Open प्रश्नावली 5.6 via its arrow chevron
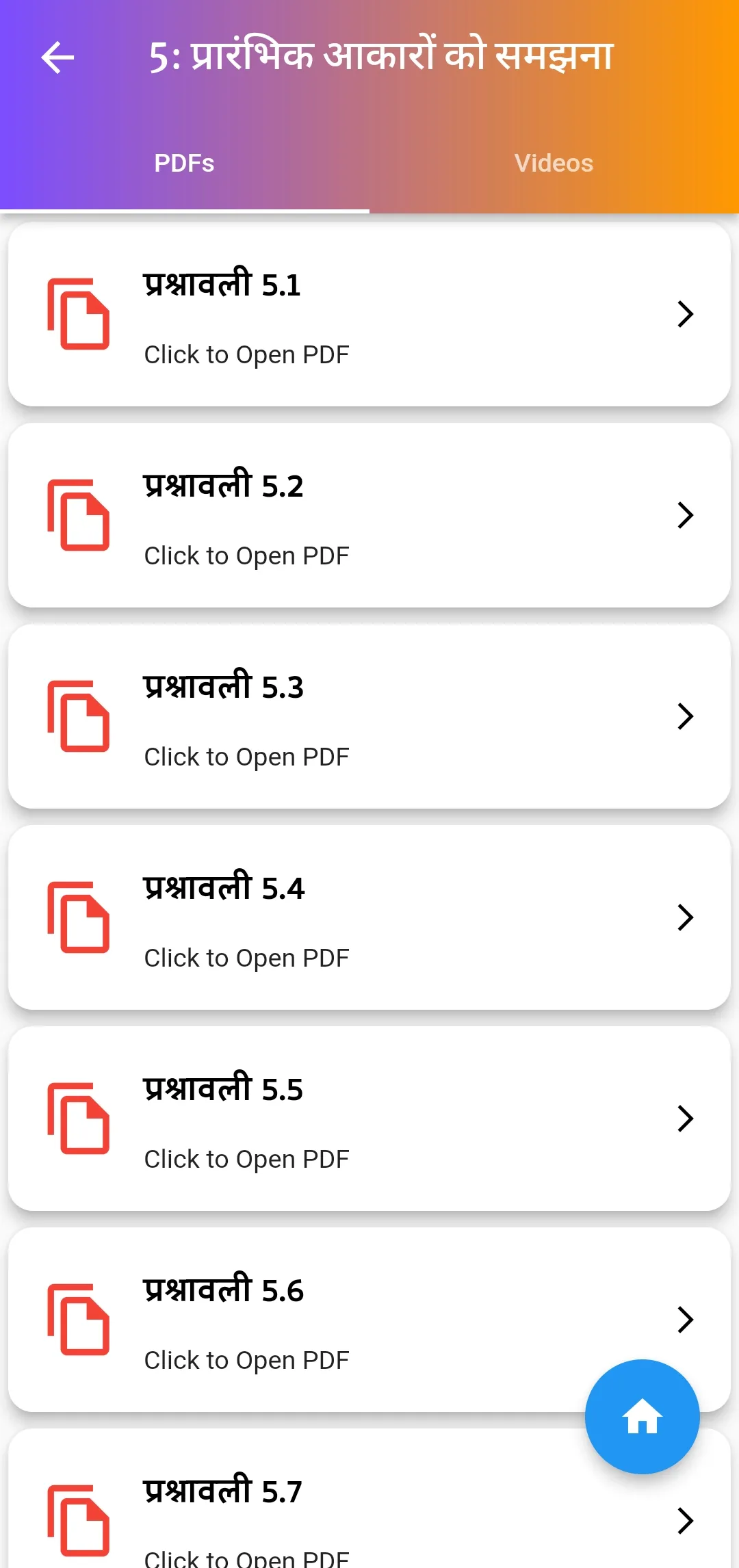 tap(686, 1320)
